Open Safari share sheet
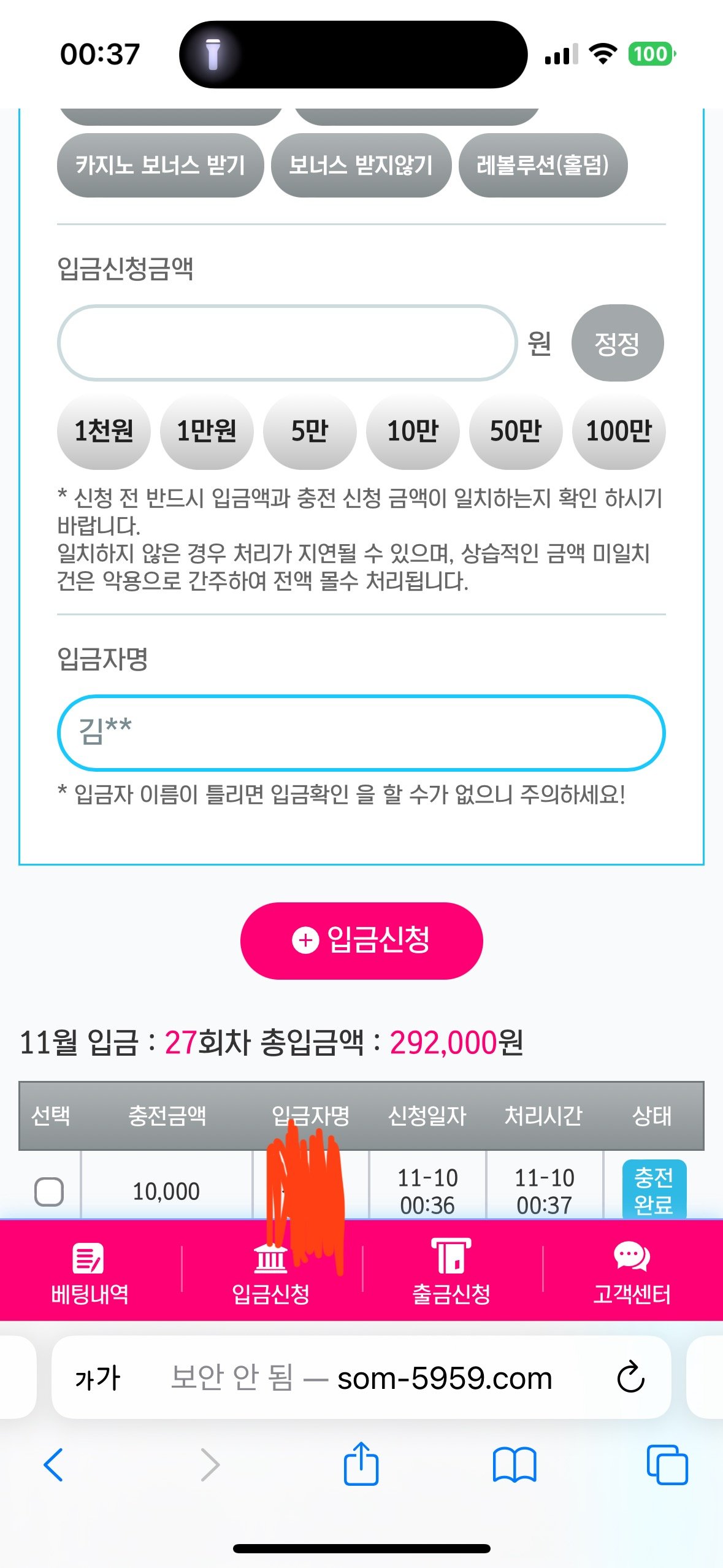 coord(361,1465)
